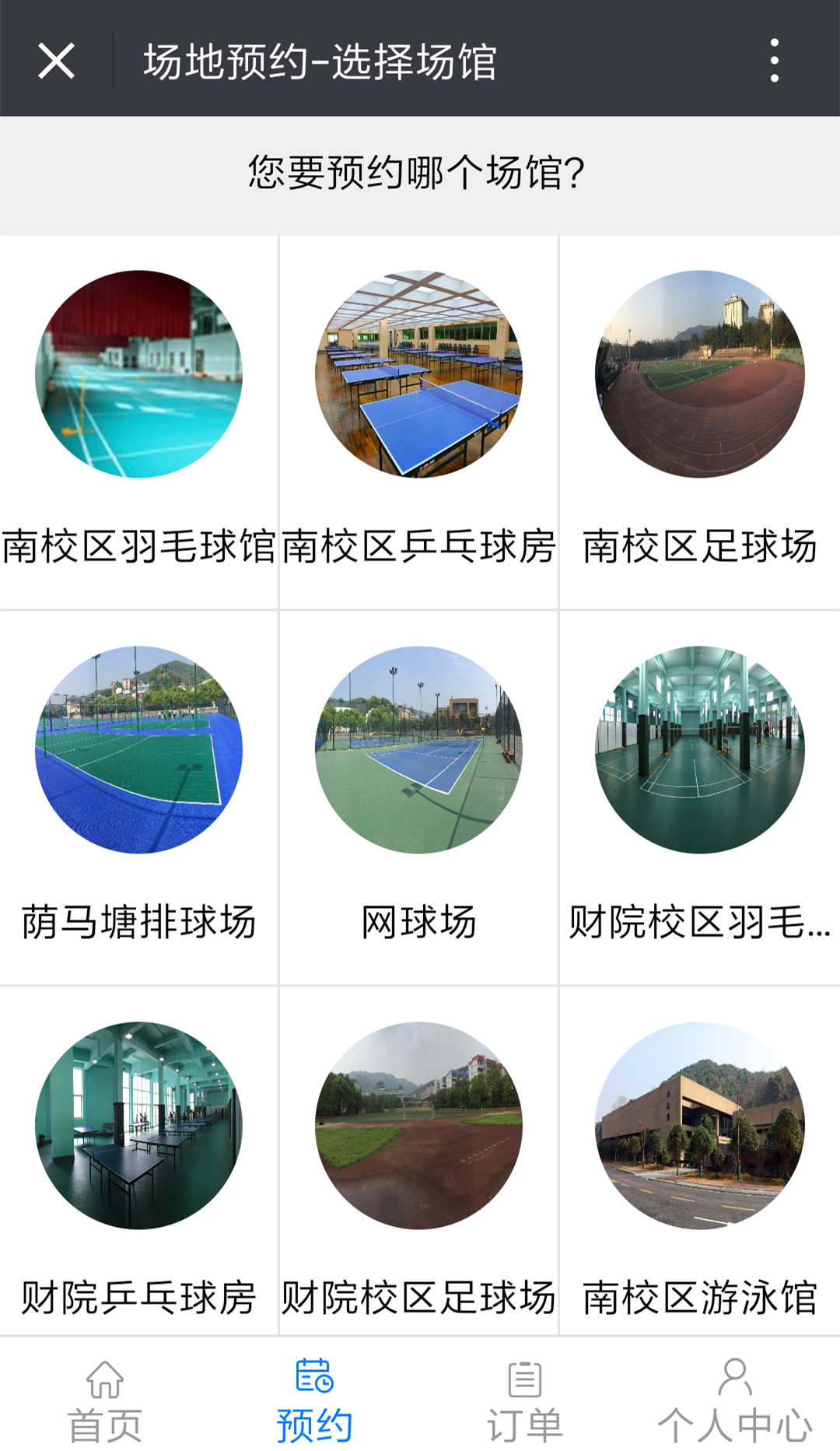
Task: Close the 场地预约 page
Action: (x=56, y=61)
